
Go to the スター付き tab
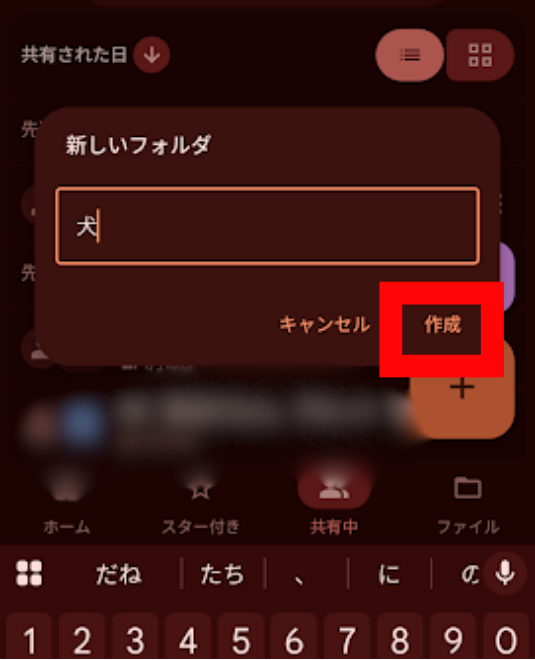click(x=200, y=507)
